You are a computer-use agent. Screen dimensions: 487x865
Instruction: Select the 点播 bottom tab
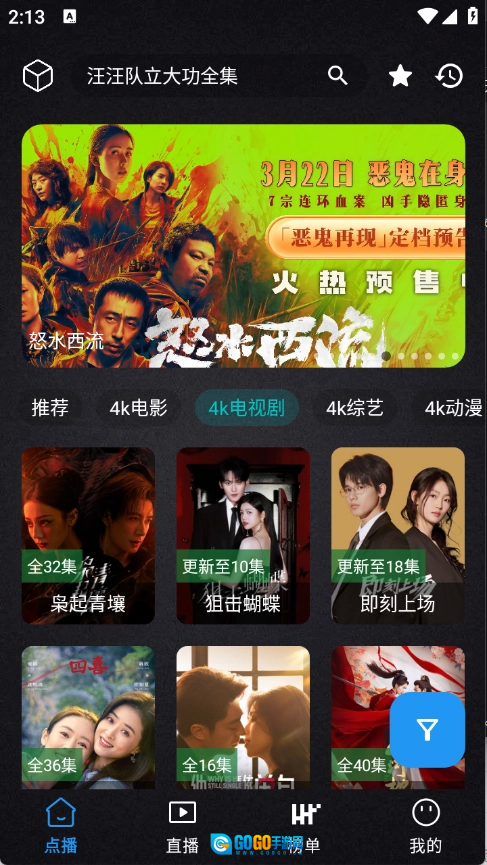[x=61, y=826]
